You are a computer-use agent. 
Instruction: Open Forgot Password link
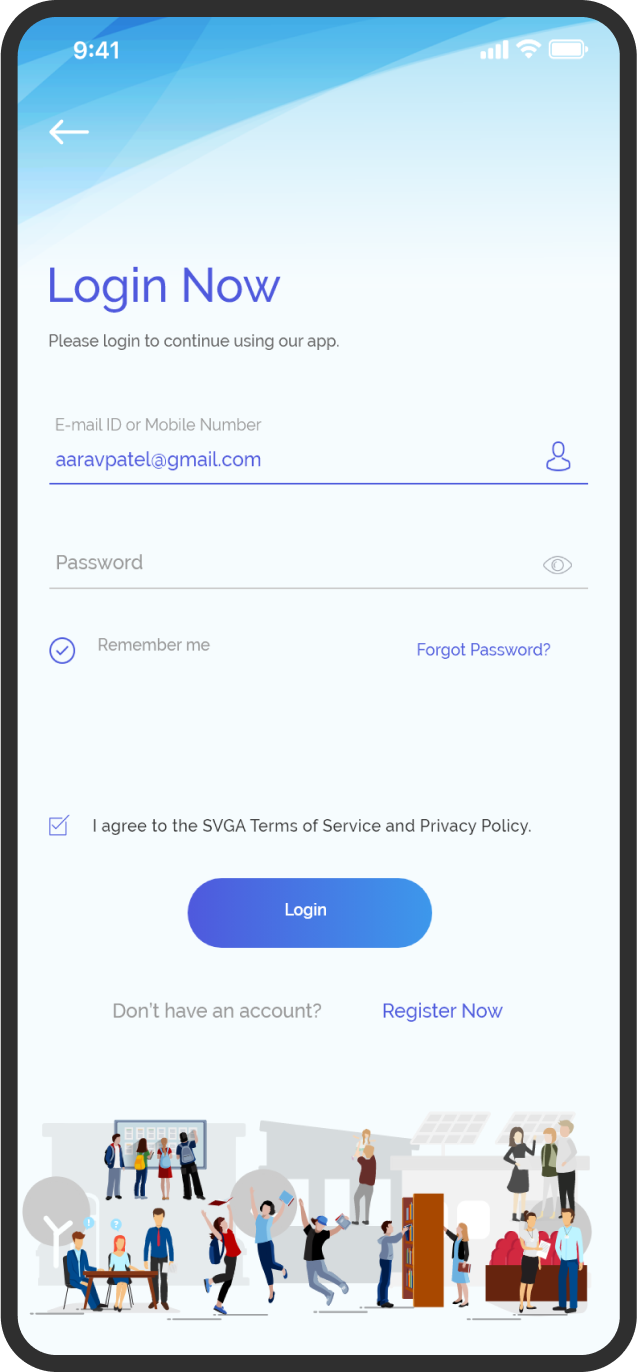483,650
